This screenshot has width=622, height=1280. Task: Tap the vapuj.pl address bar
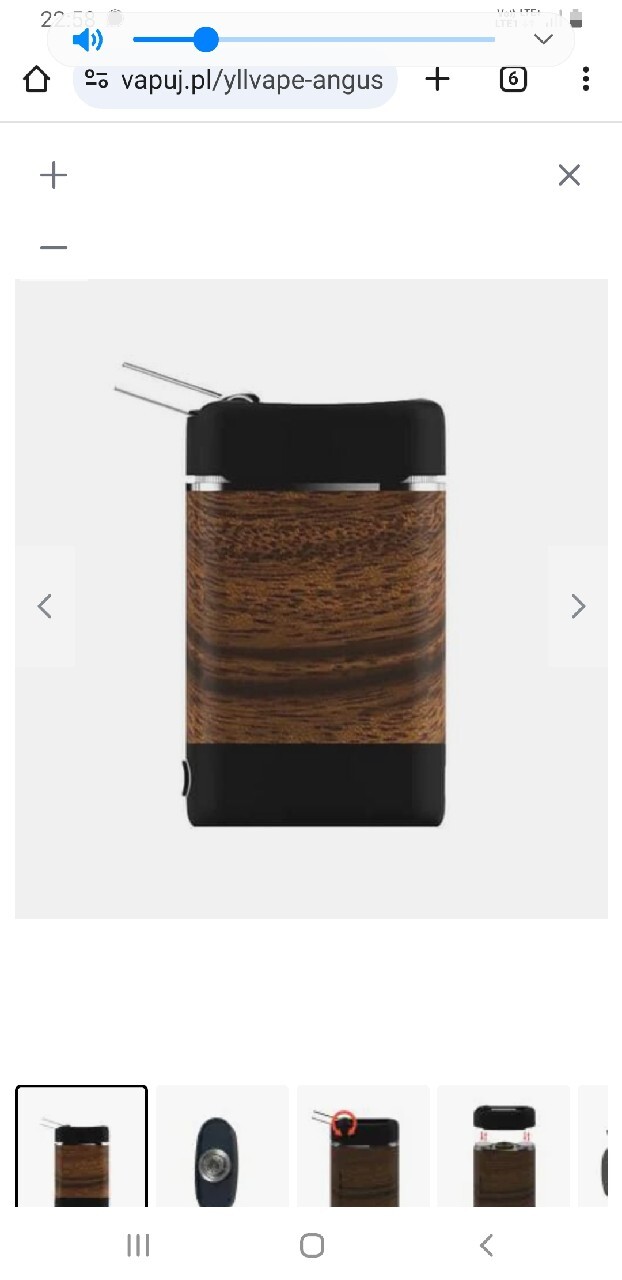(236, 80)
